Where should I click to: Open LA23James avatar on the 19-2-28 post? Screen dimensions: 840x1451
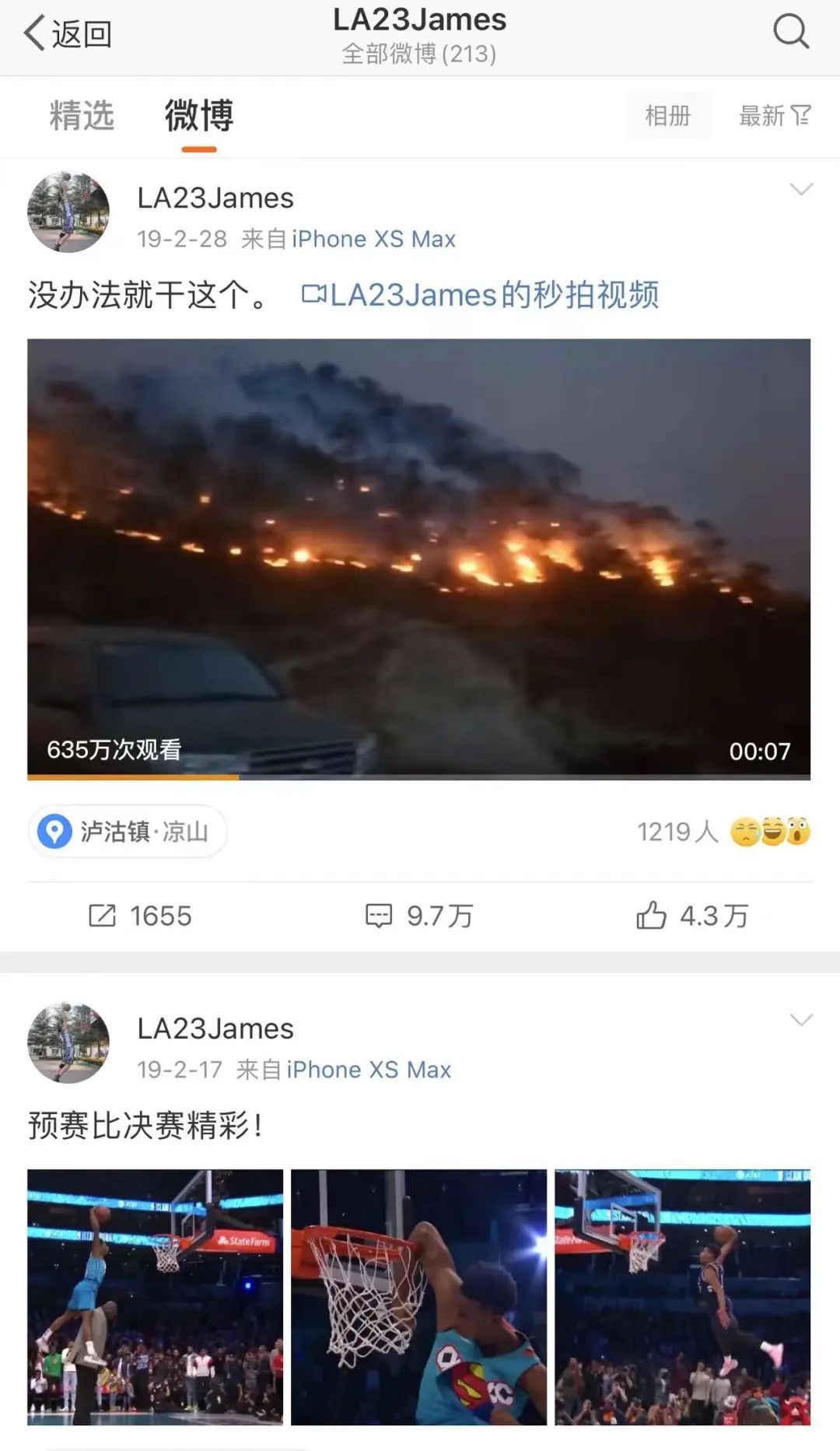[68, 212]
